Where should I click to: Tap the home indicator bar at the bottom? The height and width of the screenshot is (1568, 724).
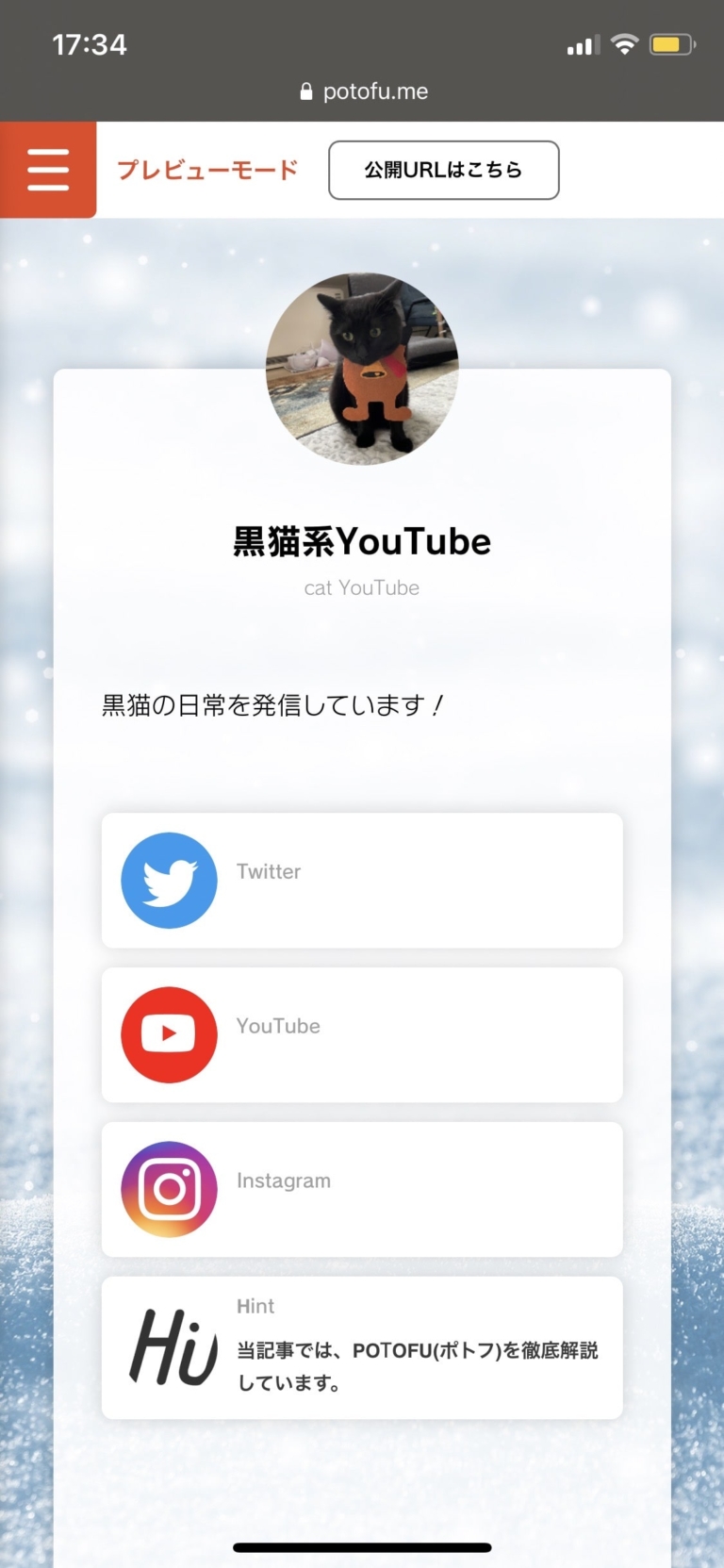click(x=362, y=1546)
